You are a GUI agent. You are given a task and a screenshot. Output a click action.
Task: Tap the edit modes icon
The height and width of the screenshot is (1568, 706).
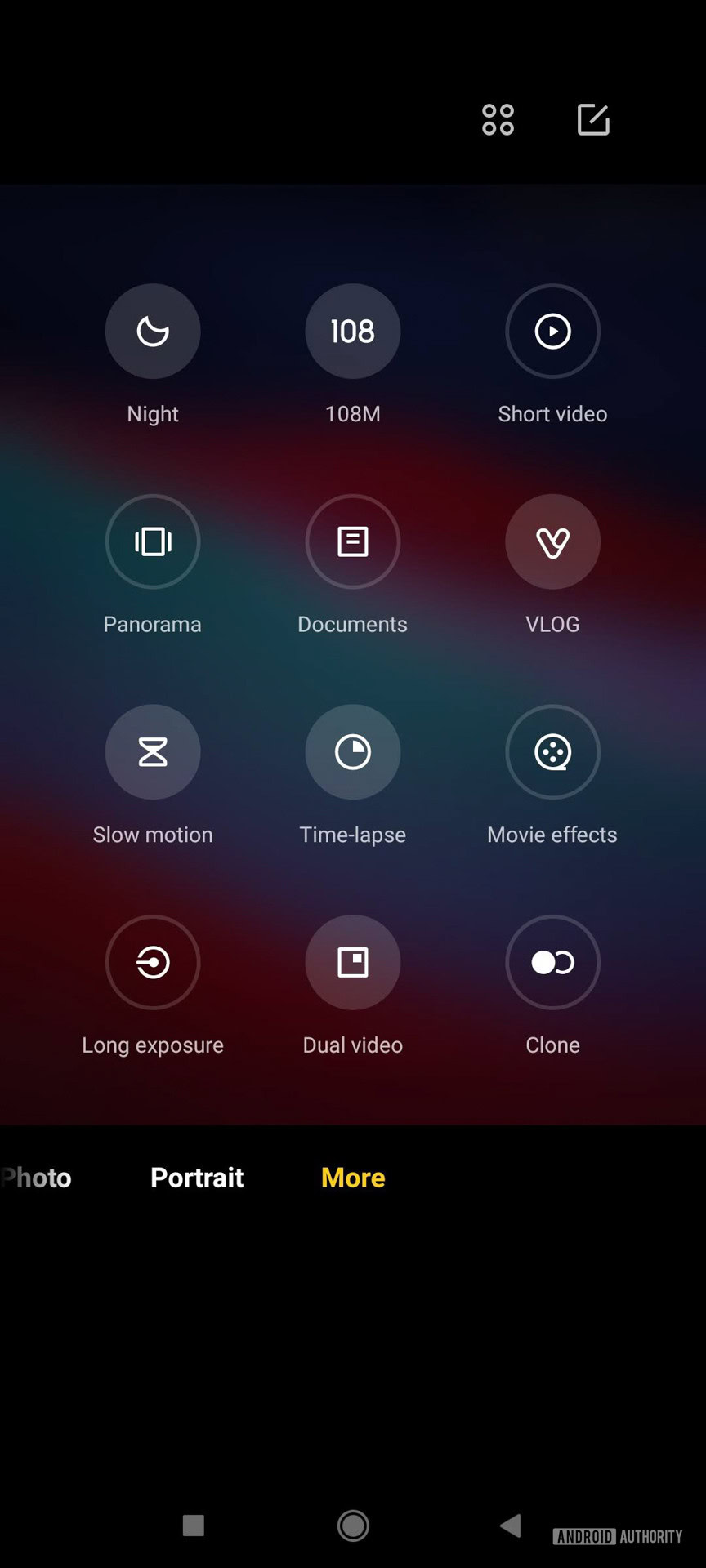pyautogui.click(x=593, y=120)
